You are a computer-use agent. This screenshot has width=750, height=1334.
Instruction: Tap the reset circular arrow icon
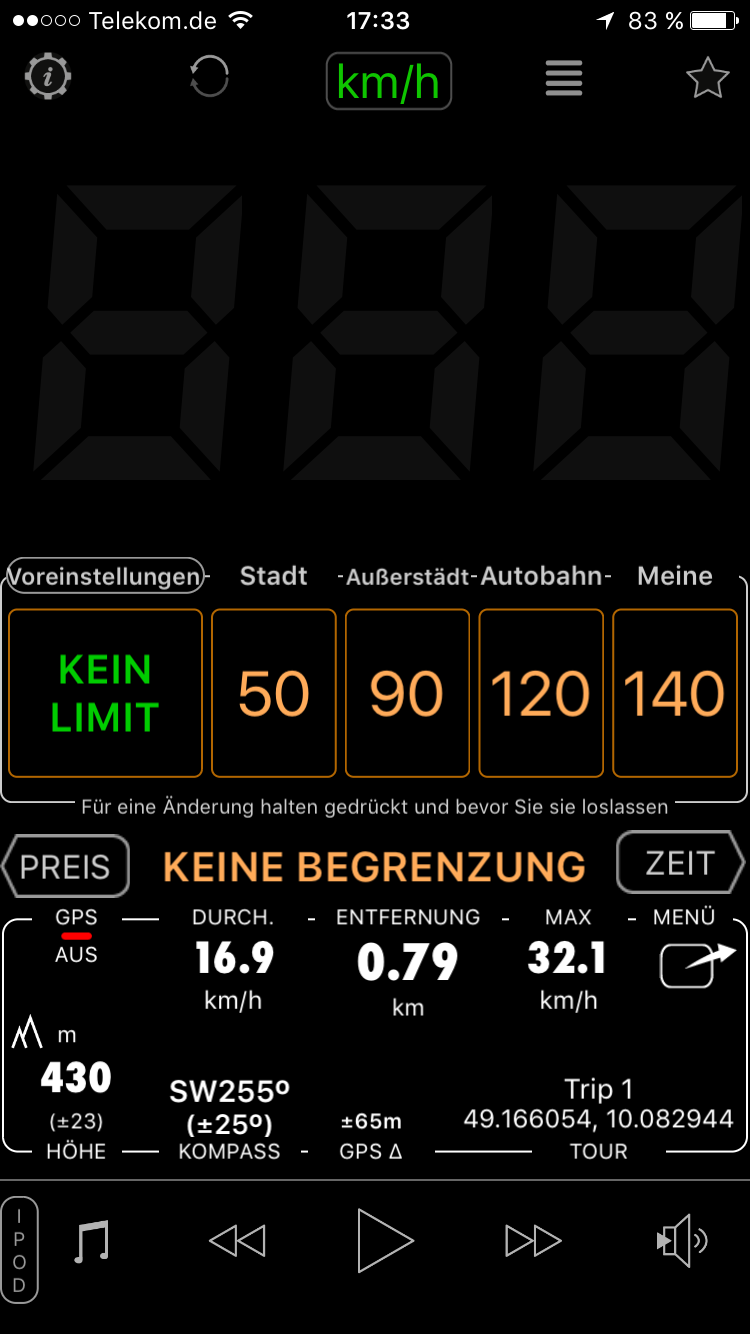tap(209, 77)
